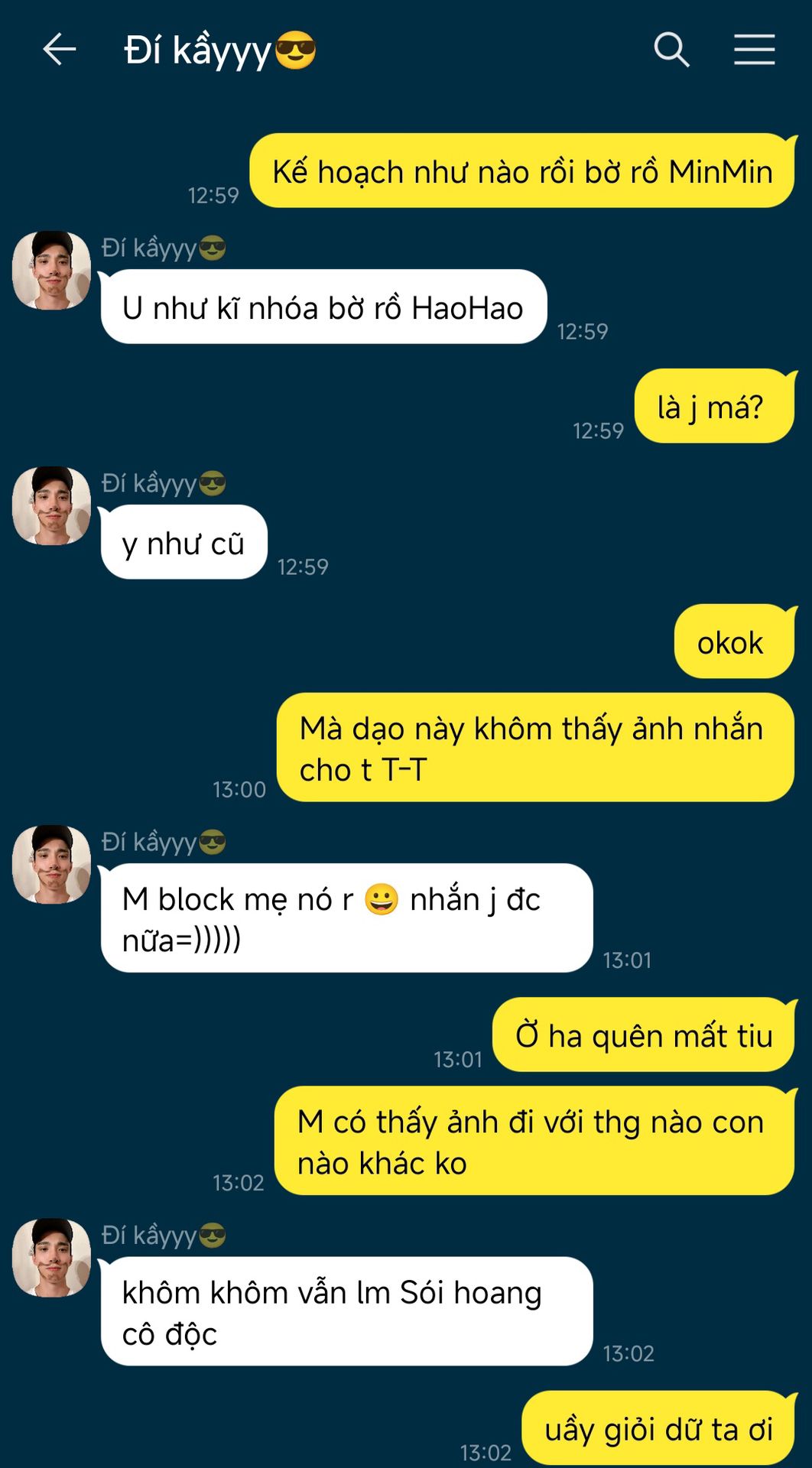This screenshot has width=812, height=1468.
Task: Open sender avatar beside the HaoHao message
Action: 51,271
